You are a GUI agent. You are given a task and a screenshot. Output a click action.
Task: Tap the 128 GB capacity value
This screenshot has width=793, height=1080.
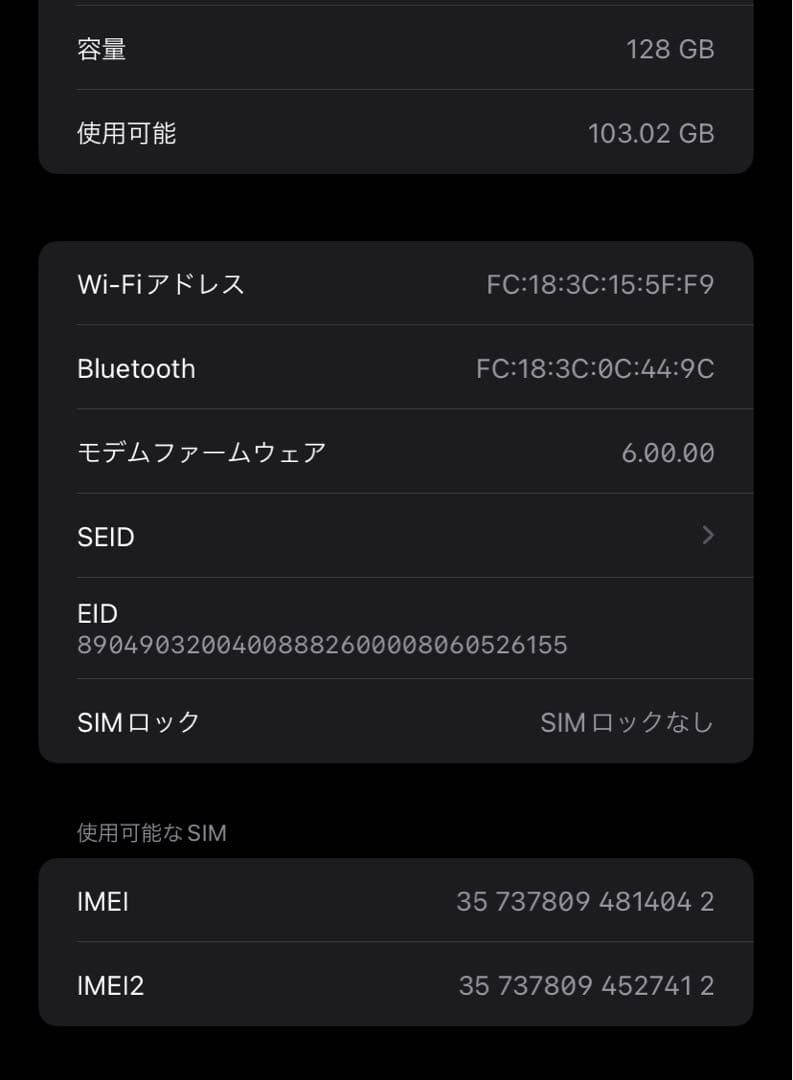coord(670,49)
